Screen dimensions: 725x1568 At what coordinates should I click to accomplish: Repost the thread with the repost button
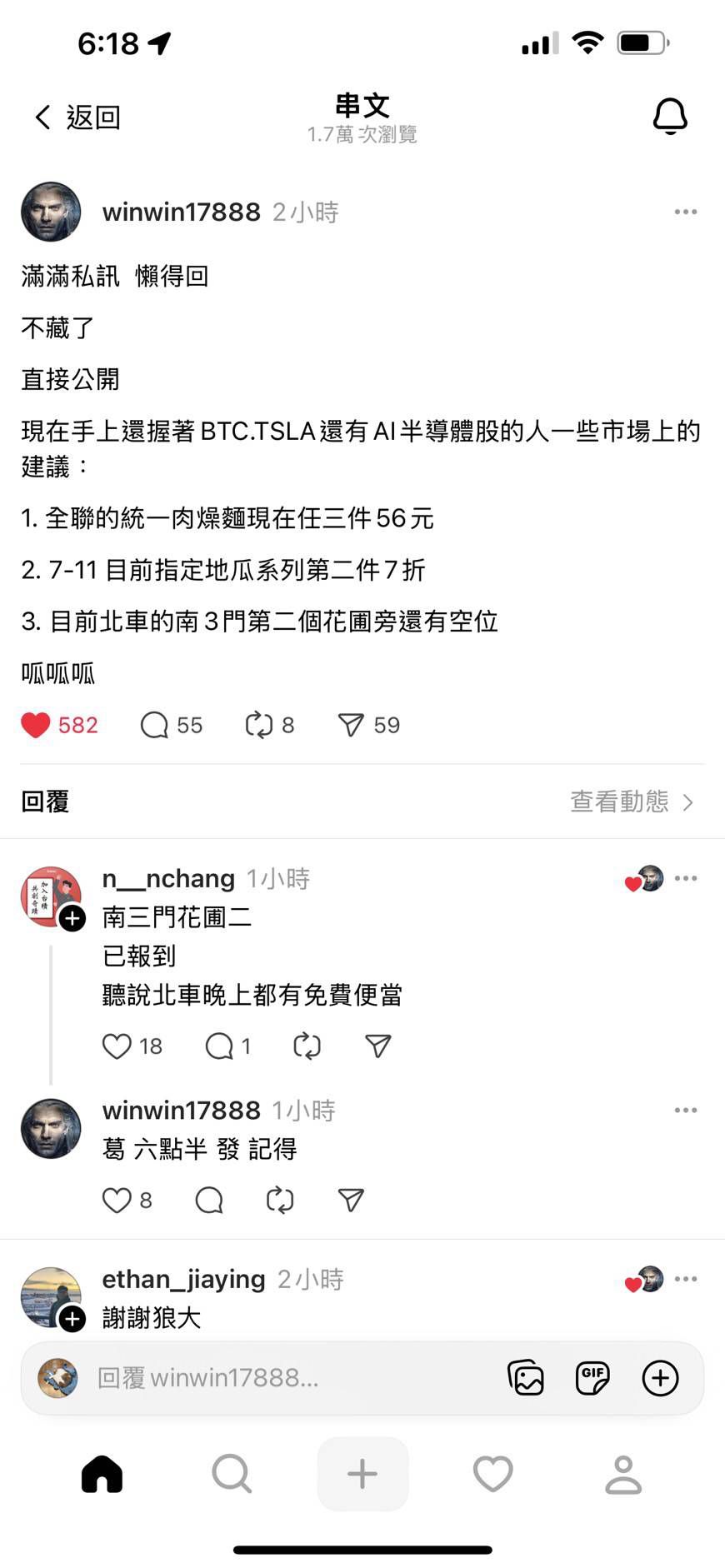(x=259, y=725)
